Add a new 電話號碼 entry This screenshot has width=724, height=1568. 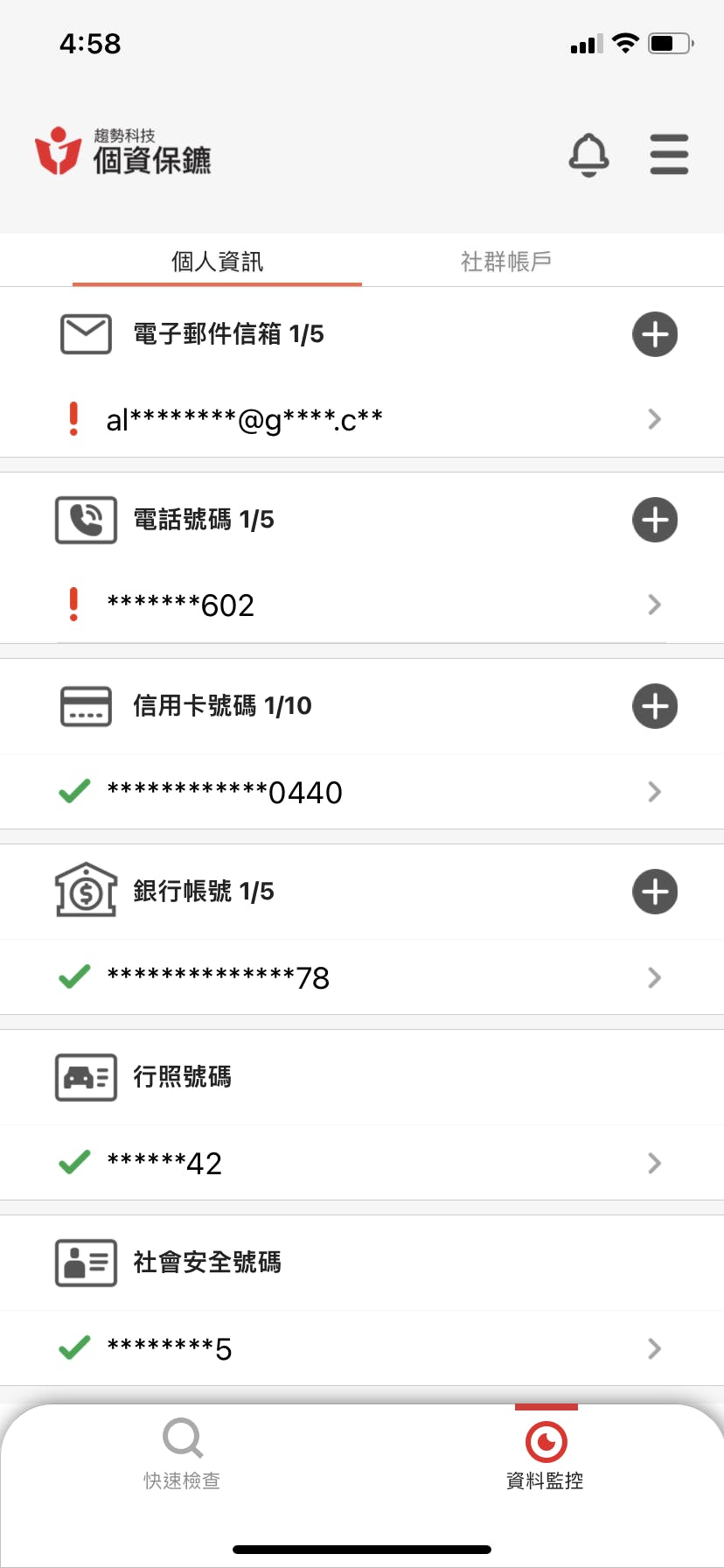click(655, 520)
